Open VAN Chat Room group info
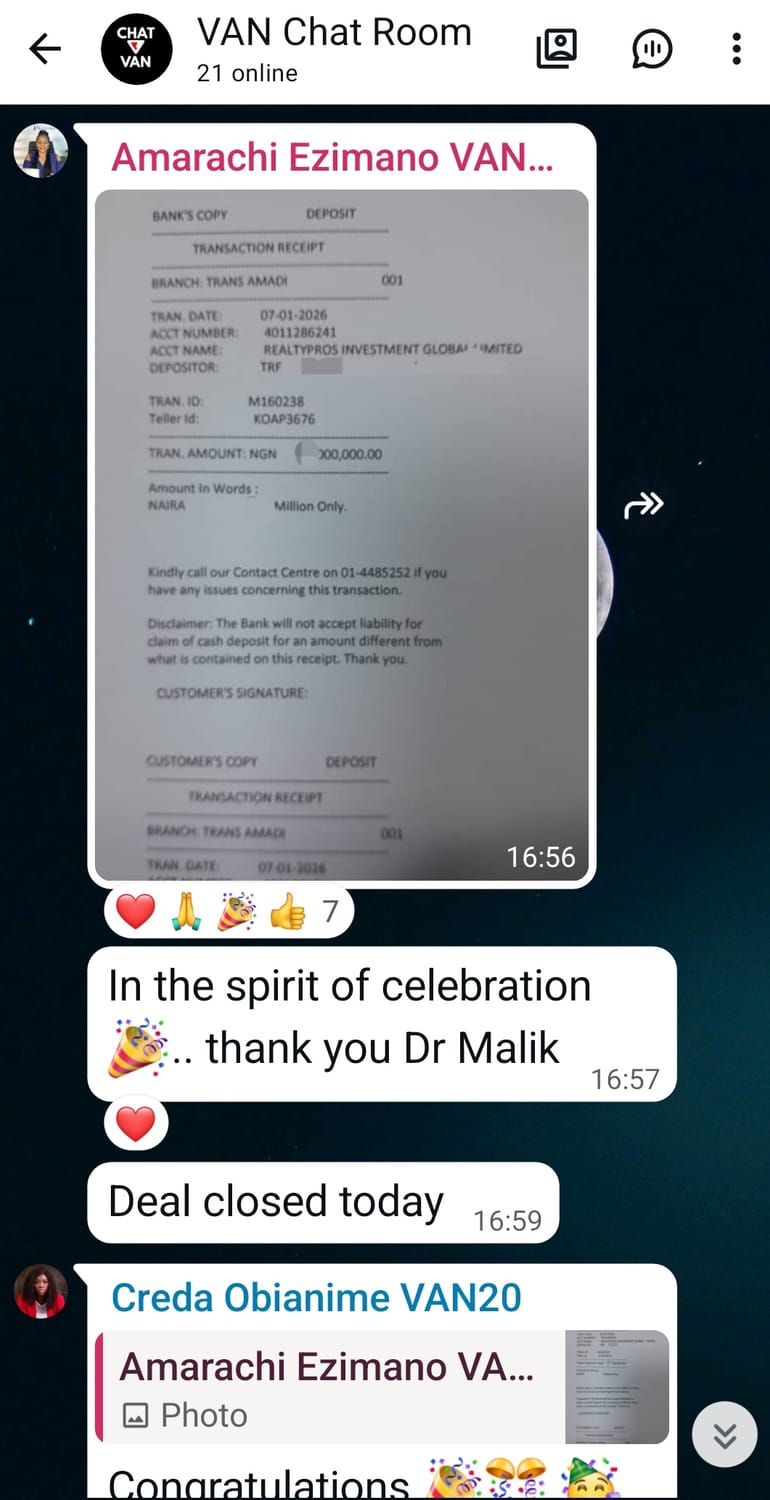 (x=333, y=48)
